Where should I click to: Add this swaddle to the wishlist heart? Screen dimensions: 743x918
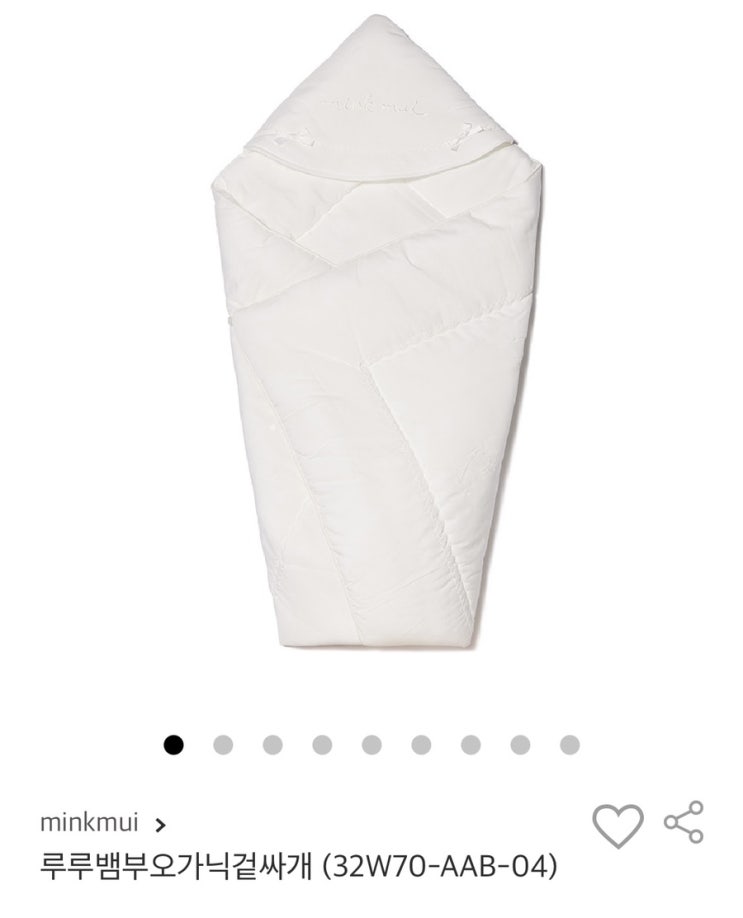click(x=616, y=825)
